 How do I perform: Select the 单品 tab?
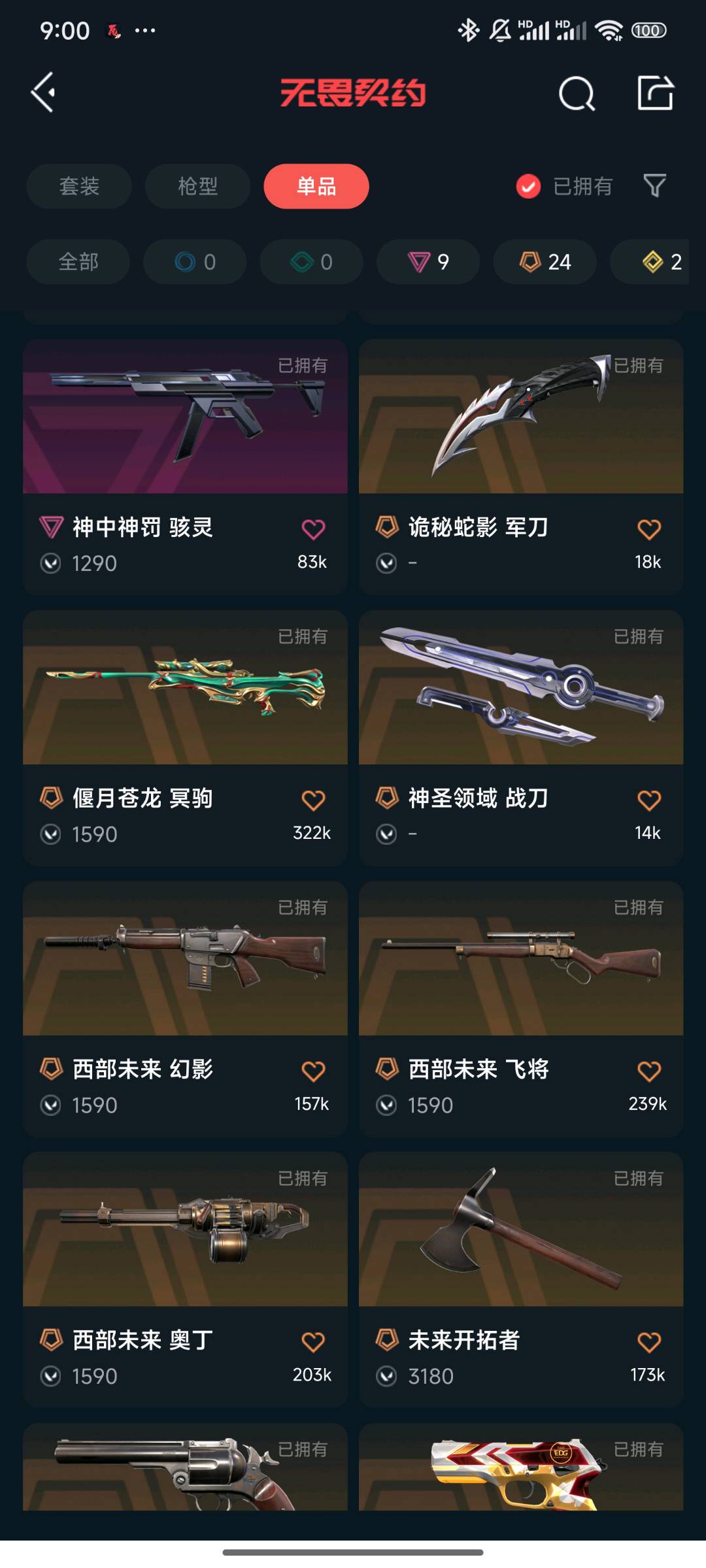click(x=316, y=186)
